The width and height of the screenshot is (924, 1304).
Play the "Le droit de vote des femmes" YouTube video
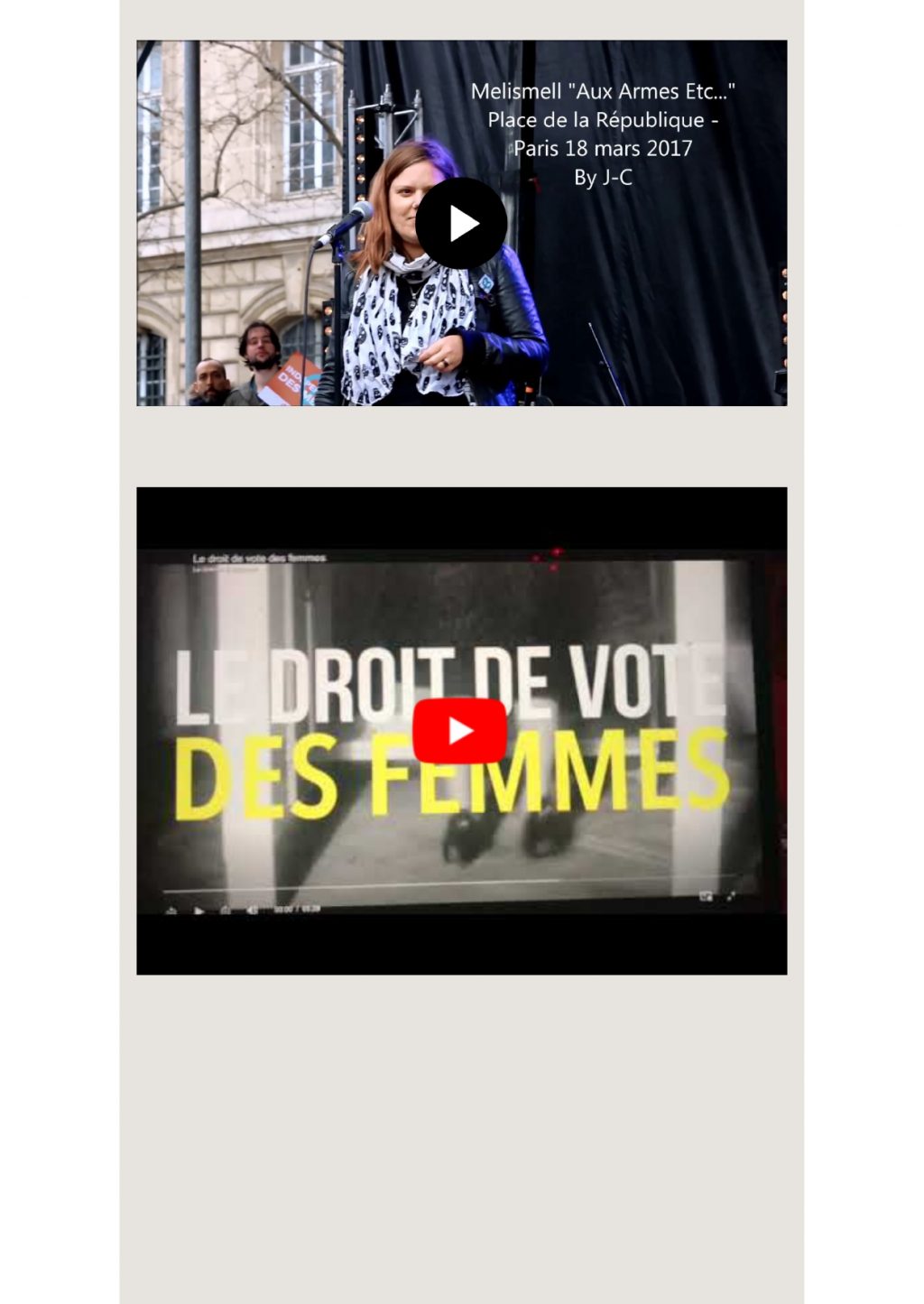459,730
